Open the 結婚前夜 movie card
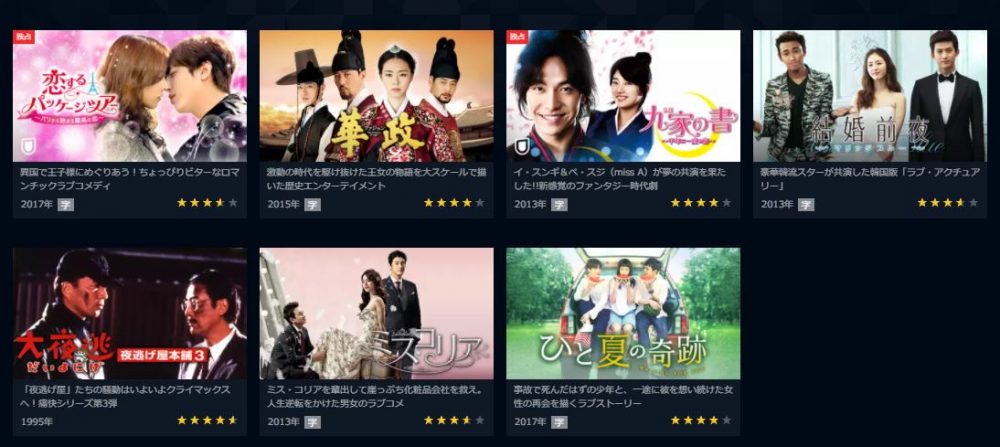 (870, 96)
